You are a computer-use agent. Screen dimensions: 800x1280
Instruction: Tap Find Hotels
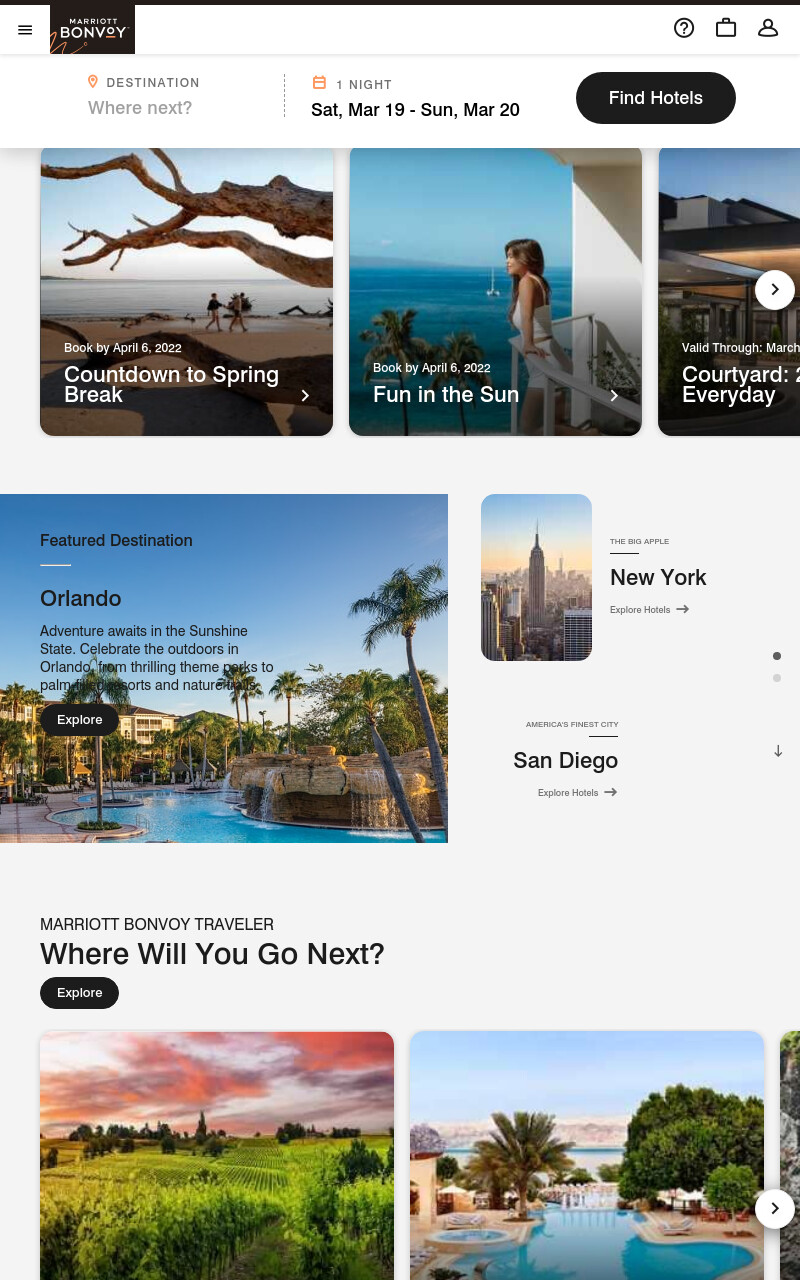(x=656, y=98)
